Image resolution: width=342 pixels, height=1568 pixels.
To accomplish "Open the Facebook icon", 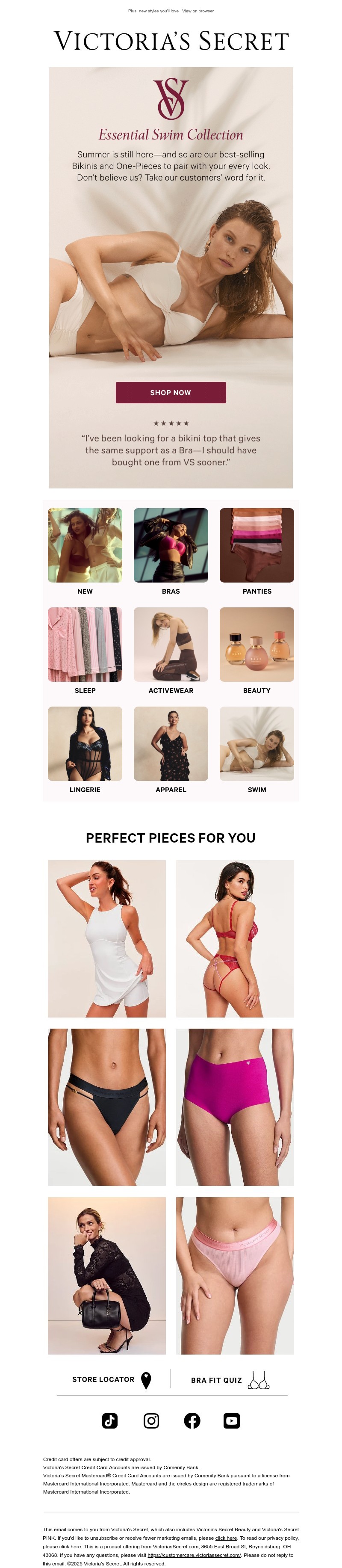I will pyautogui.click(x=192, y=1421).
